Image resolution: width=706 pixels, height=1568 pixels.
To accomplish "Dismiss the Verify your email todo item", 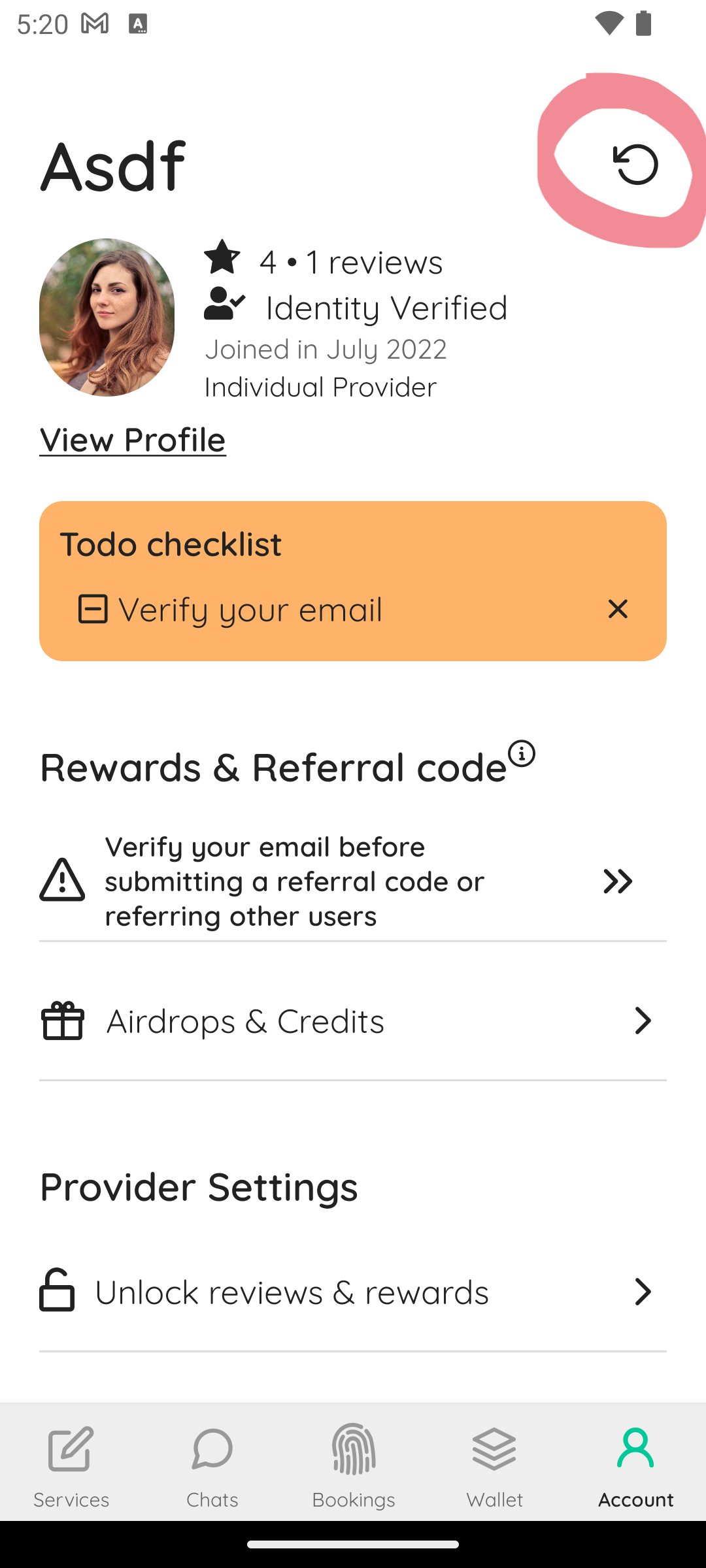I will click(x=618, y=609).
